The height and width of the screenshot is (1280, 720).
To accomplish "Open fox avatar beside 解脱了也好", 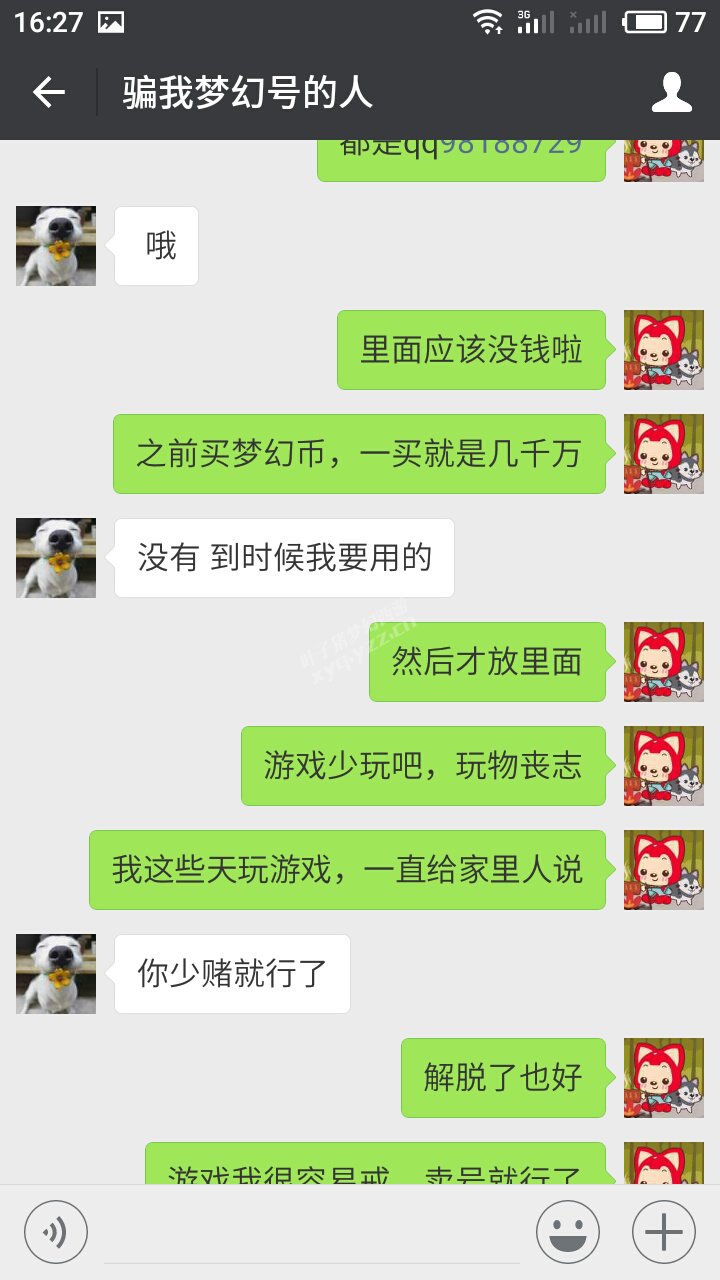I will 664,1078.
